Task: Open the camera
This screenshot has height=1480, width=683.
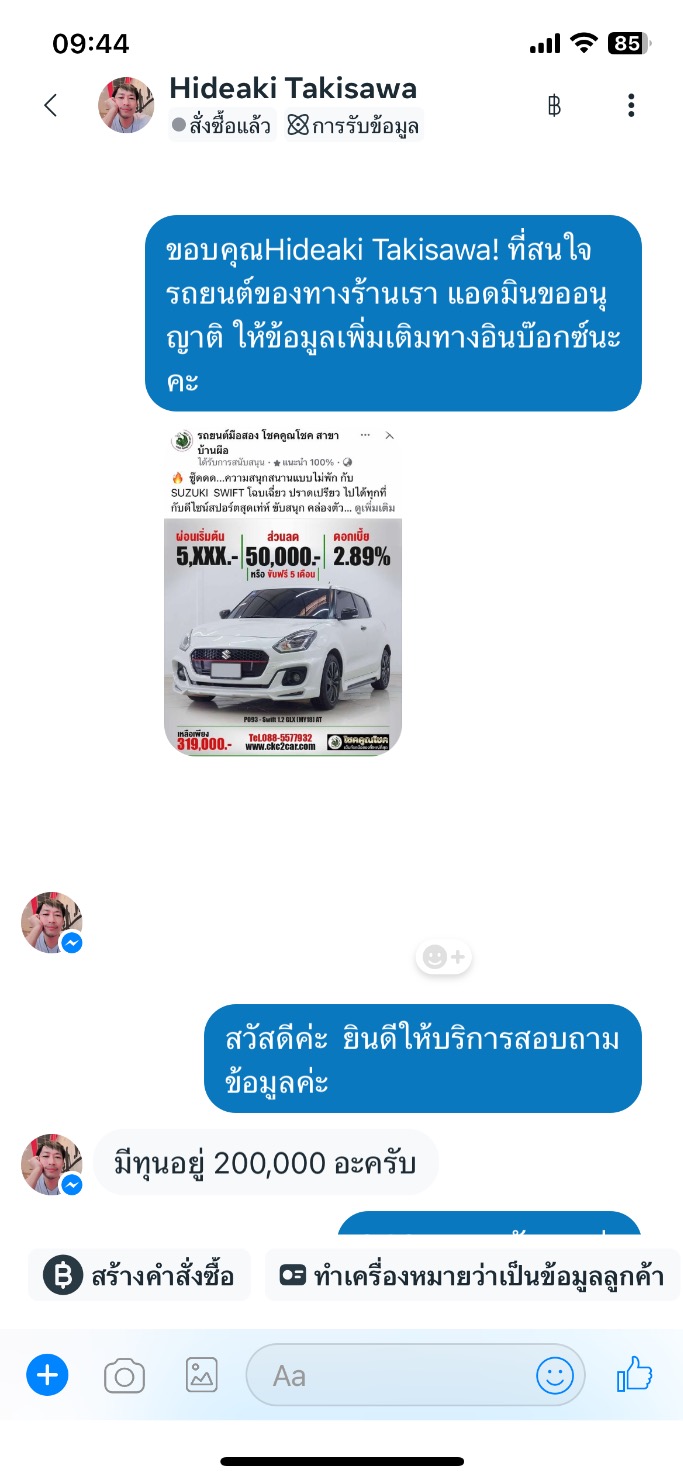Action: coord(124,1377)
